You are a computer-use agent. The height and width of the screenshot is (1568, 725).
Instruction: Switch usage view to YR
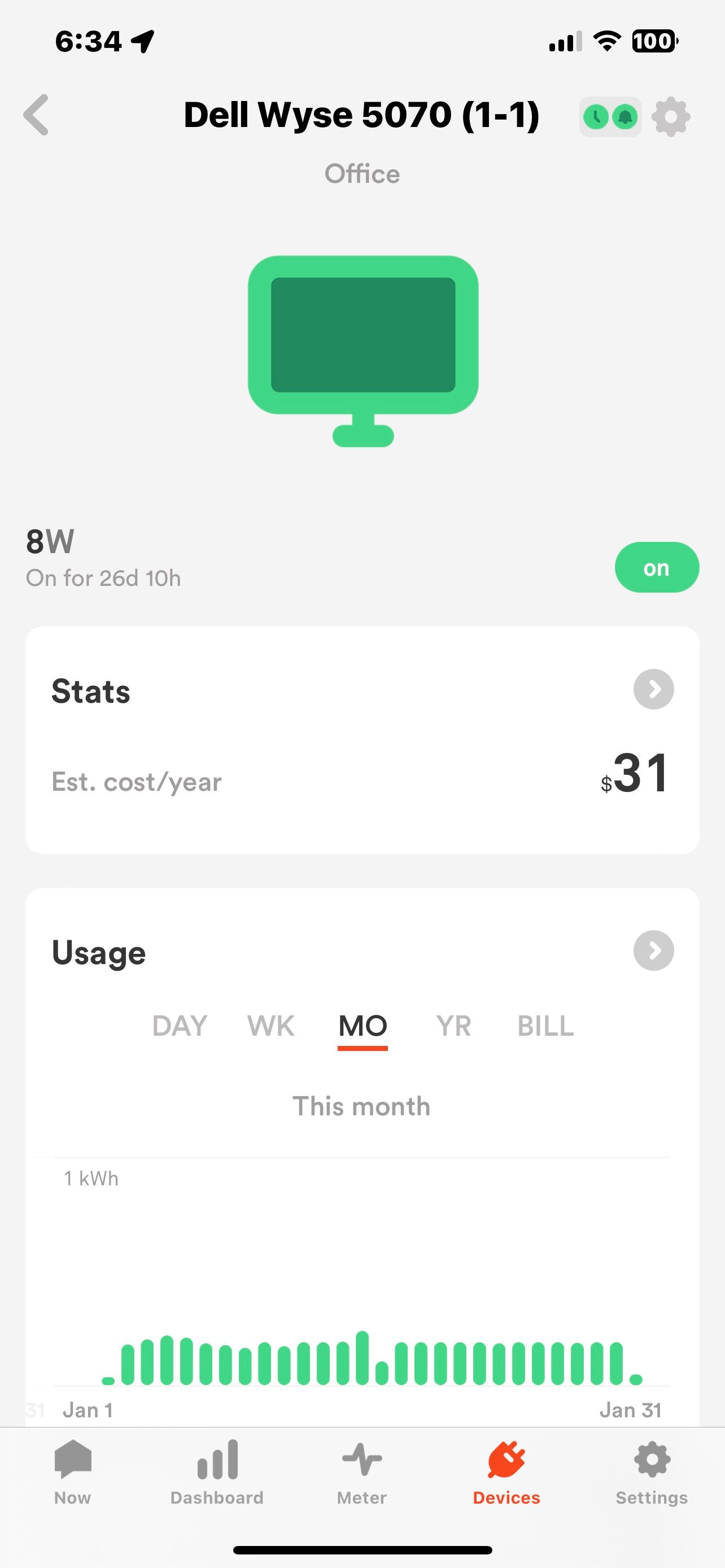453,1026
